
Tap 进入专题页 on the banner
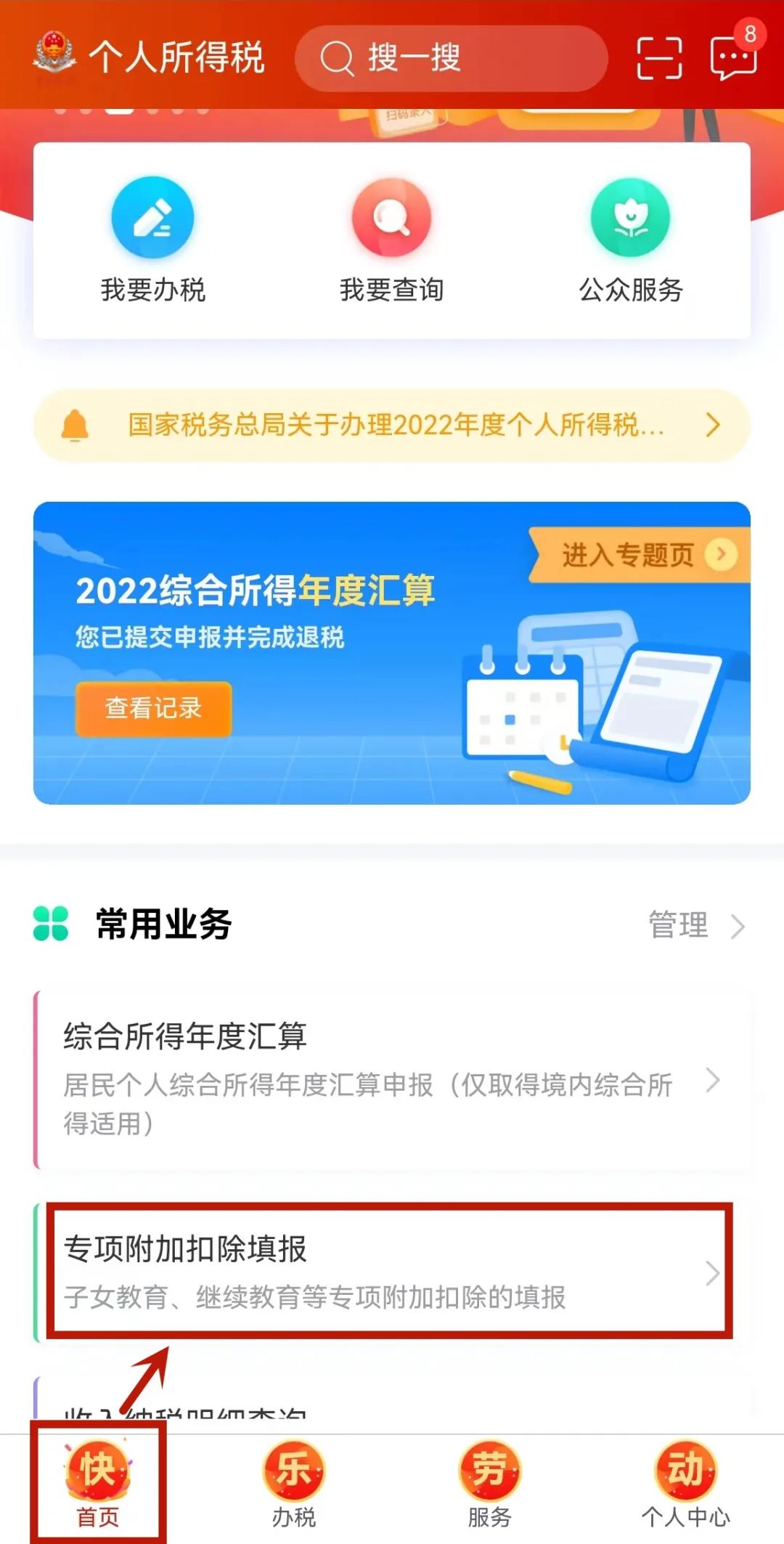[640, 556]
